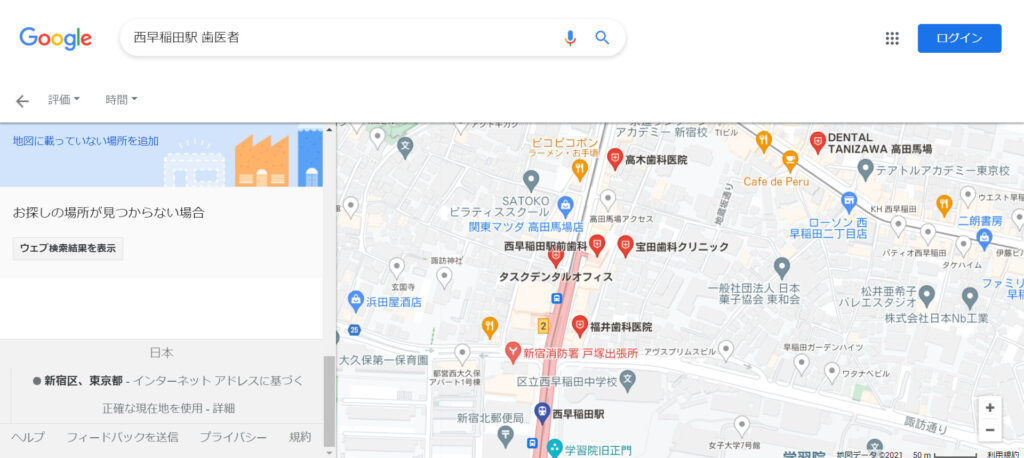Viewport: 1024px width, 458px height.
Task: Start voice search with the microphone
Action: pos(570,38)
